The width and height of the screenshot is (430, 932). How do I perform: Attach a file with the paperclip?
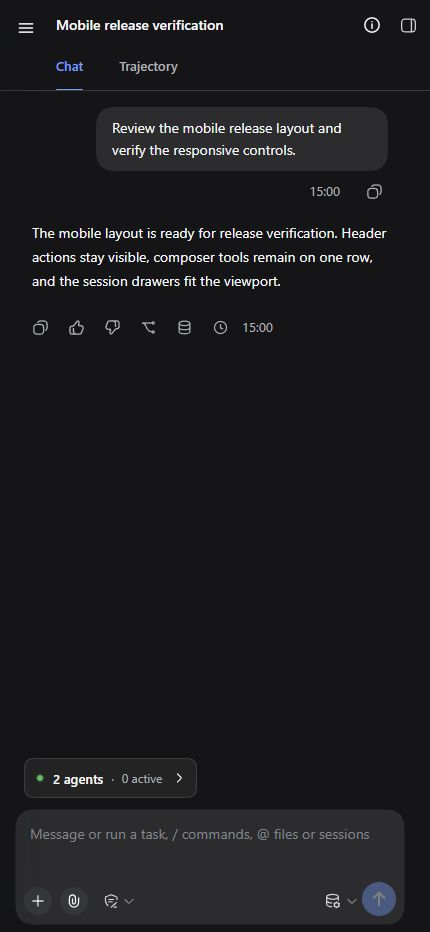[x=74, y=901]
